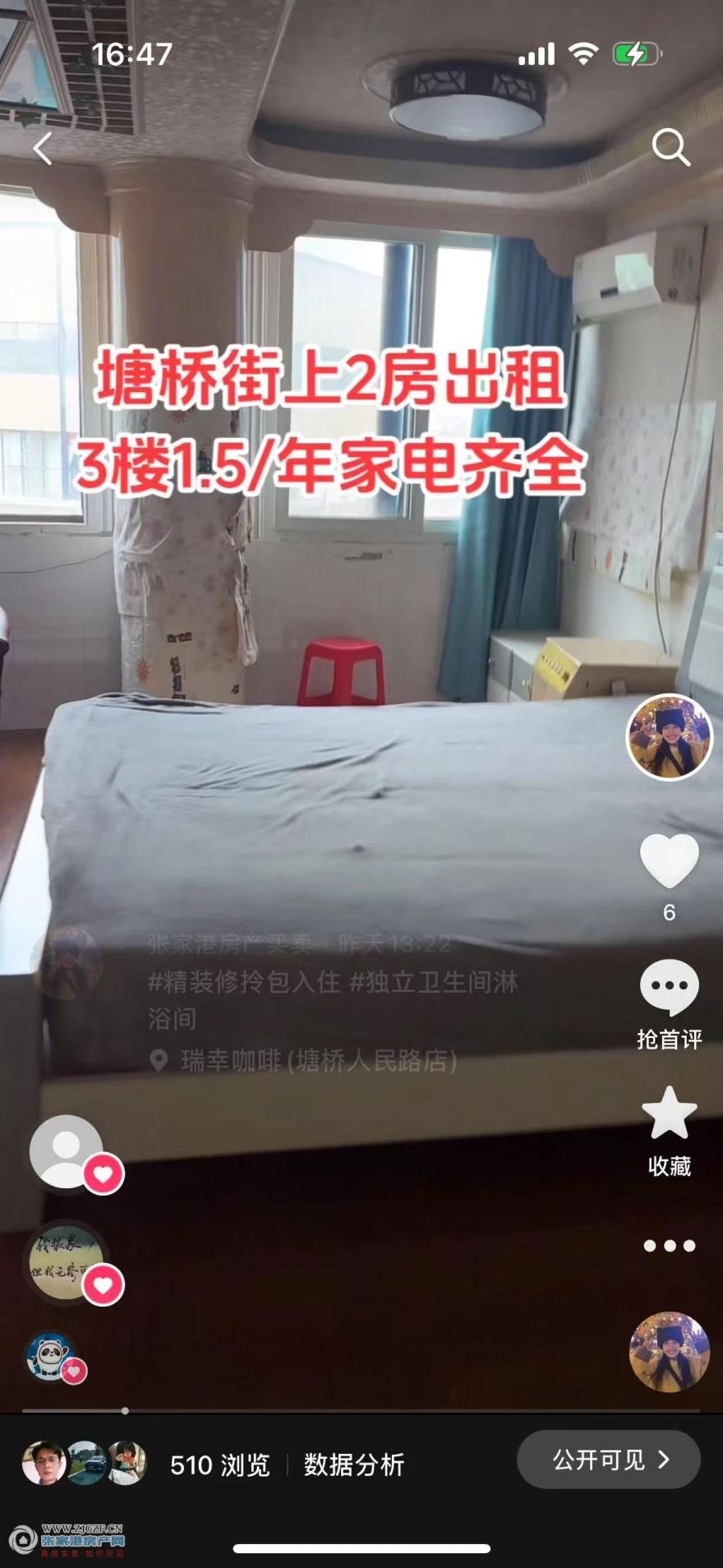Open the three-dot more options menu
This screenshot has height=1568, width=723.
[669, 1246]
